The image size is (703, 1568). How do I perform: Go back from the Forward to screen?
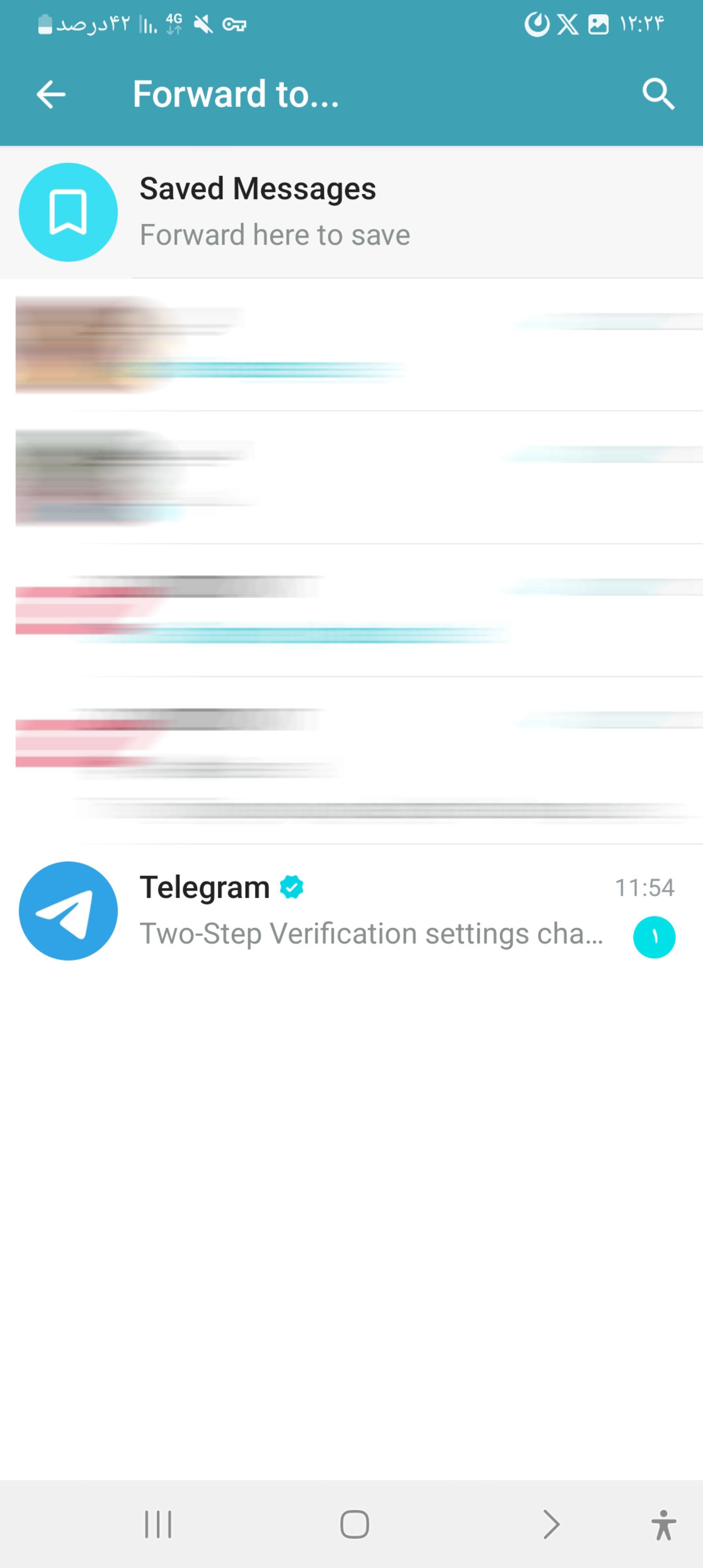click(x=51, y=95)
